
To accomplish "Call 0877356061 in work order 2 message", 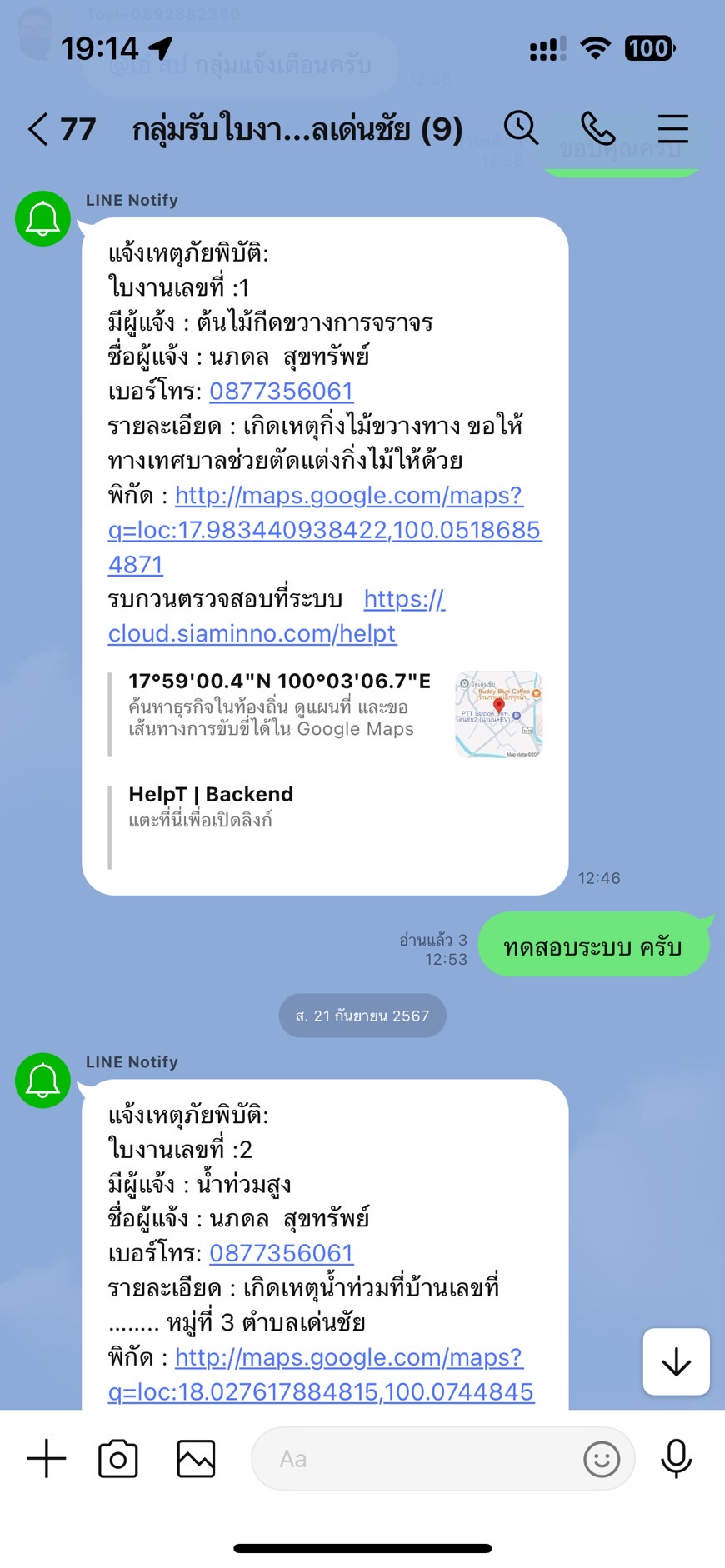I will coord(281,1253).
